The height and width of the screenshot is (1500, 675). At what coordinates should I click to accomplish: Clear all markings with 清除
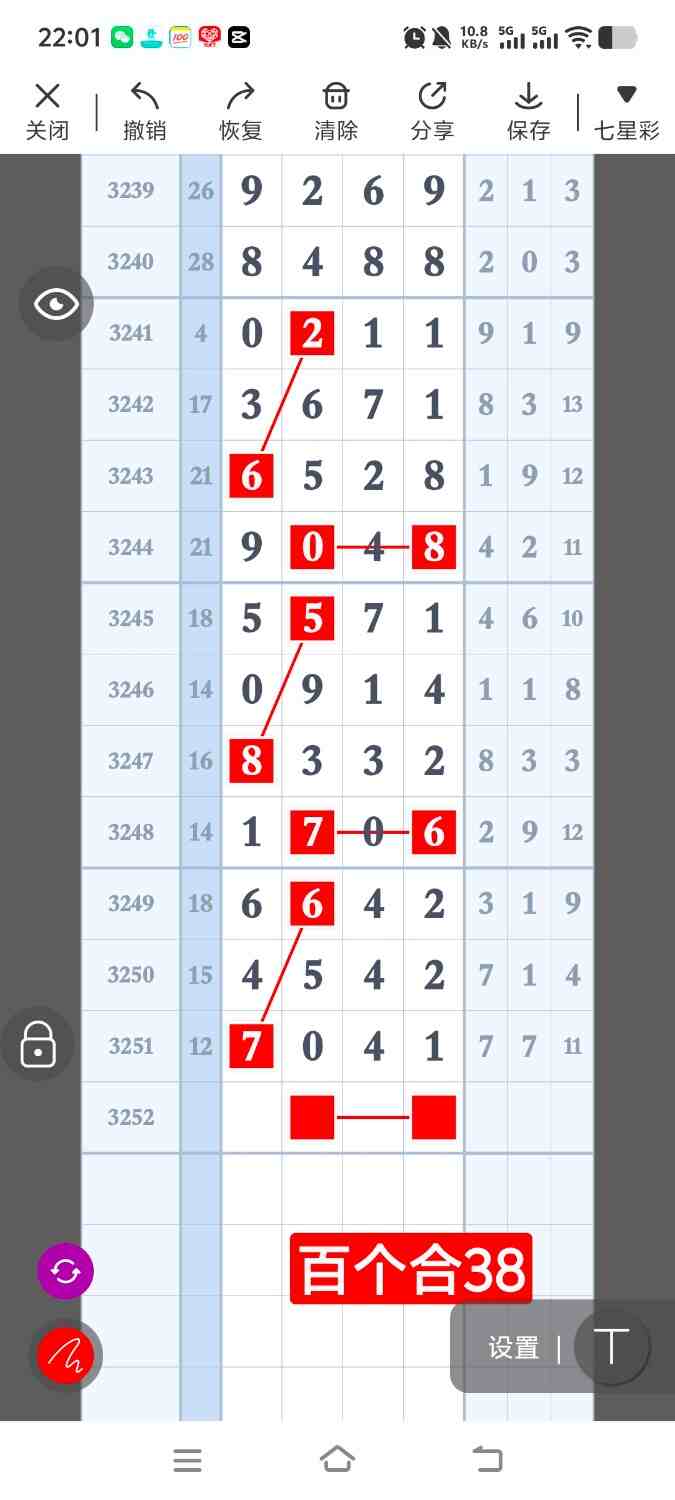coord(336,111)
